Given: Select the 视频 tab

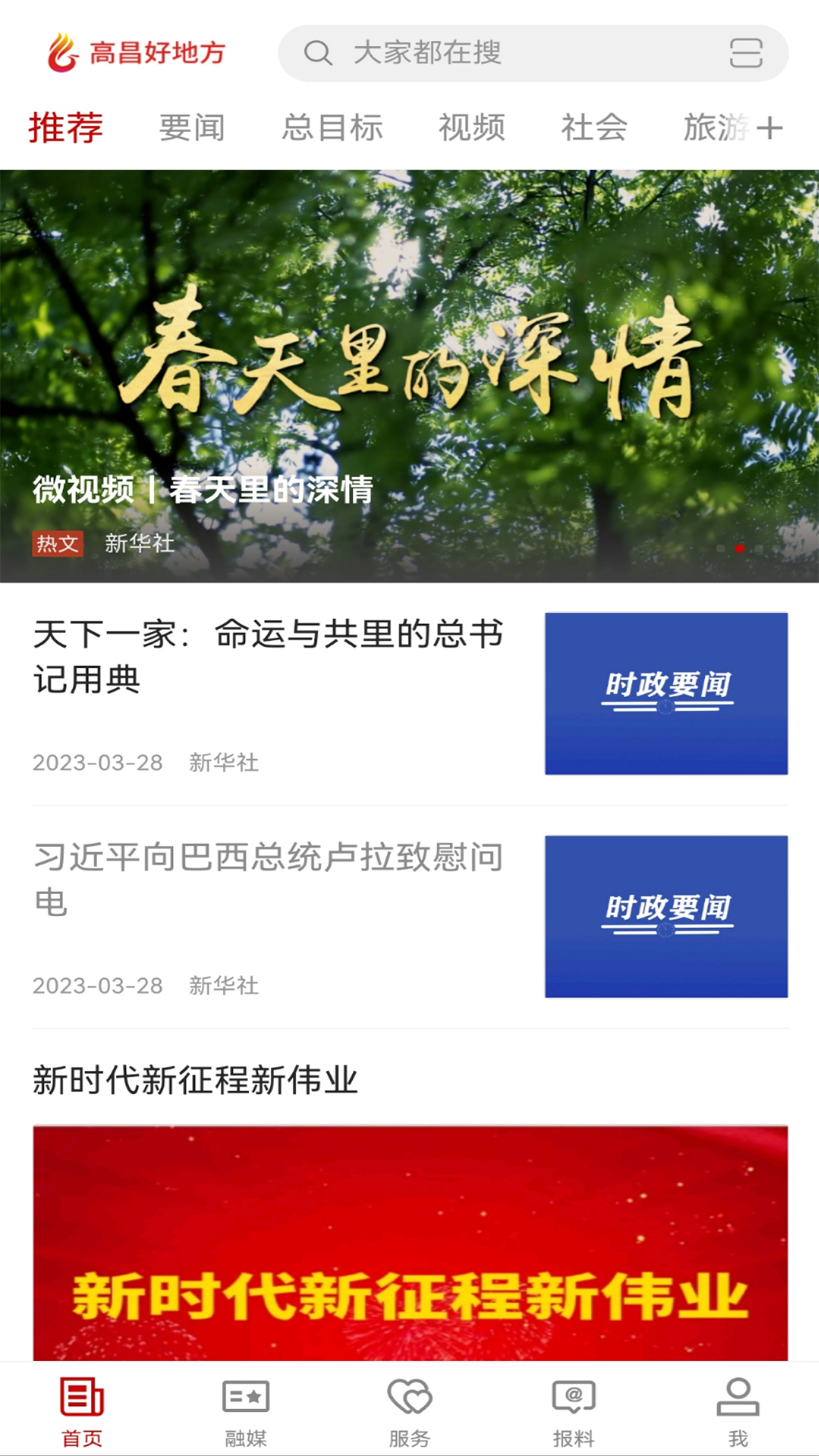Looking at the screenshot, I should (472, 127).
